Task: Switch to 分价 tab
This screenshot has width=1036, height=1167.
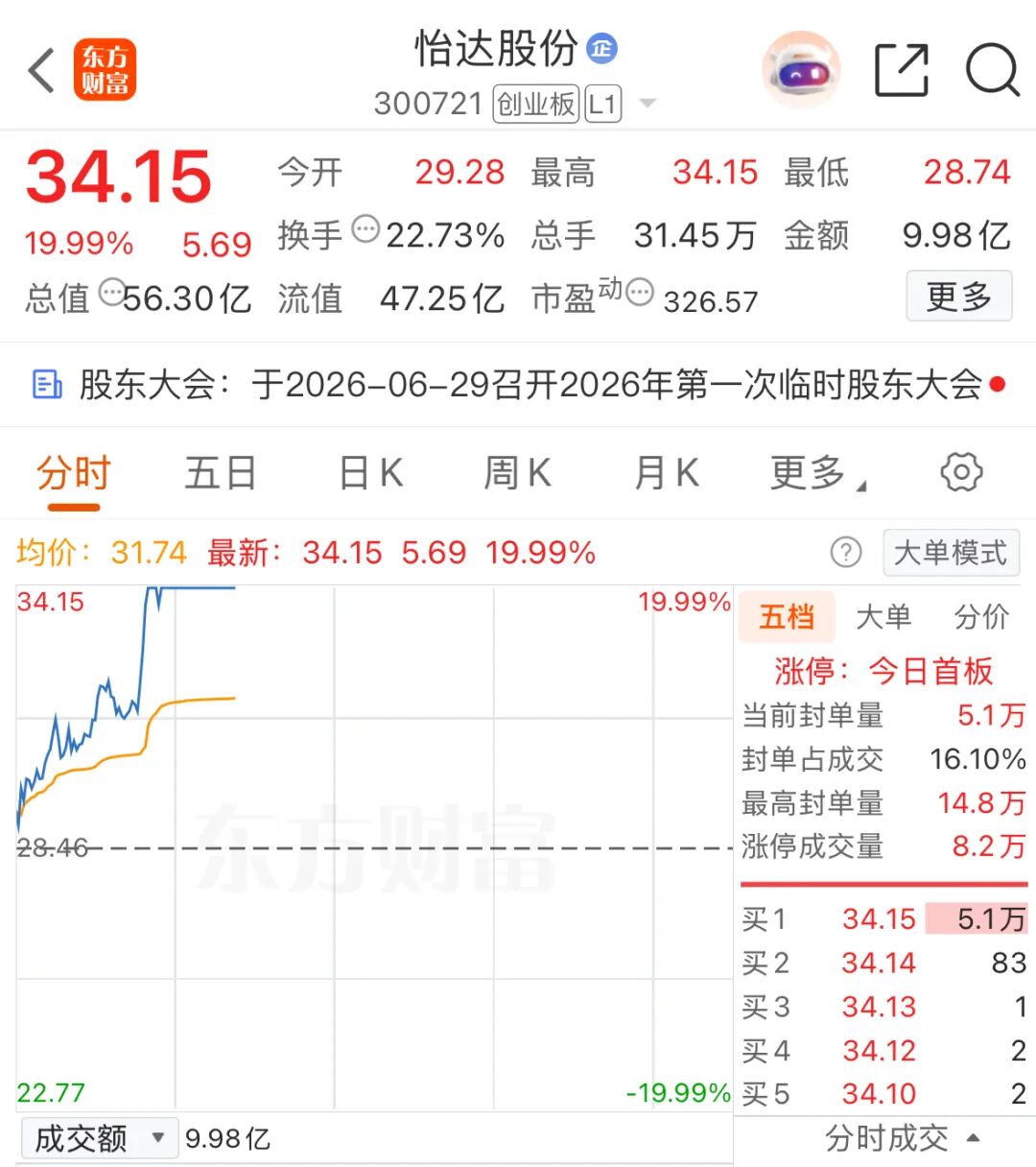Action: tap(981, 616)
